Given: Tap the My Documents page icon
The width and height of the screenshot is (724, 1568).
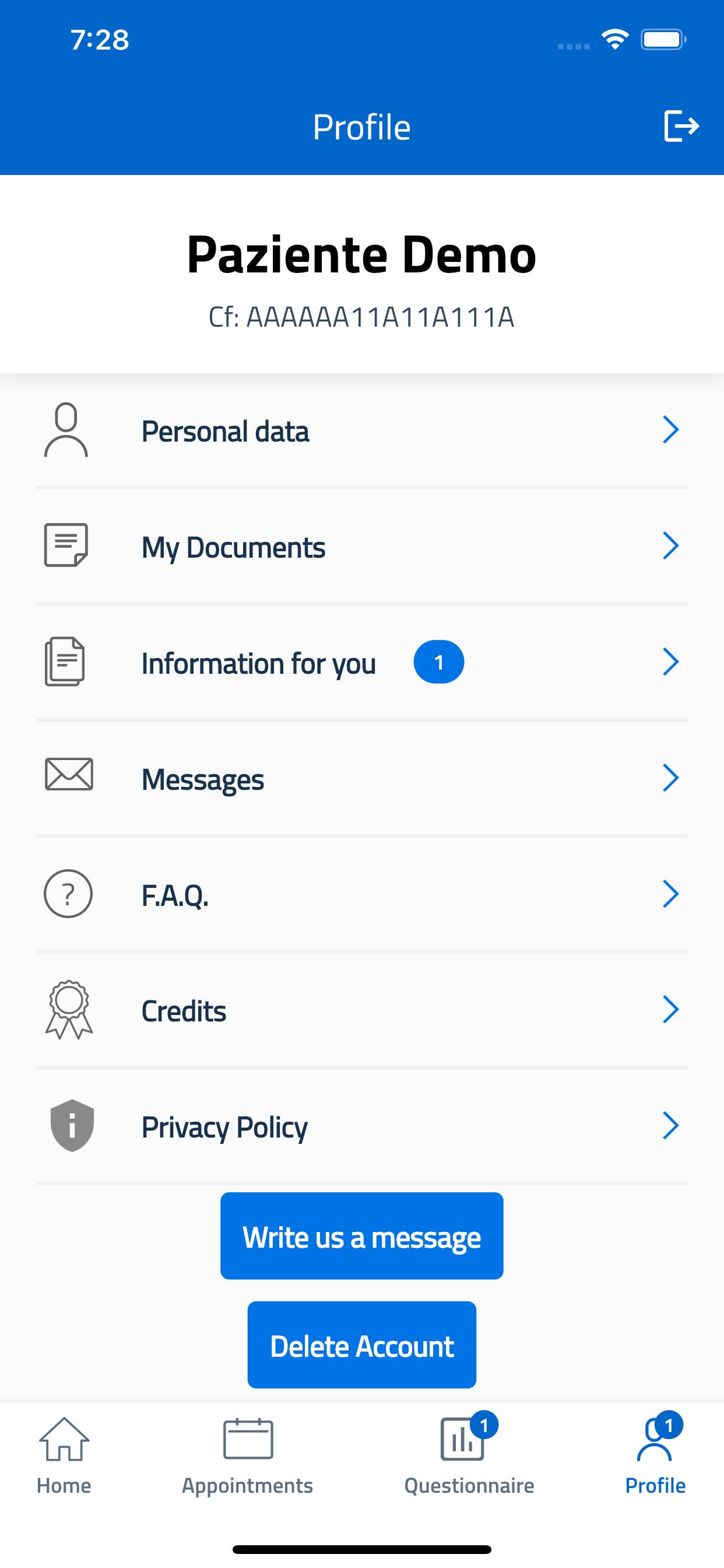Looking at the screenshot, I should [66, 545].
